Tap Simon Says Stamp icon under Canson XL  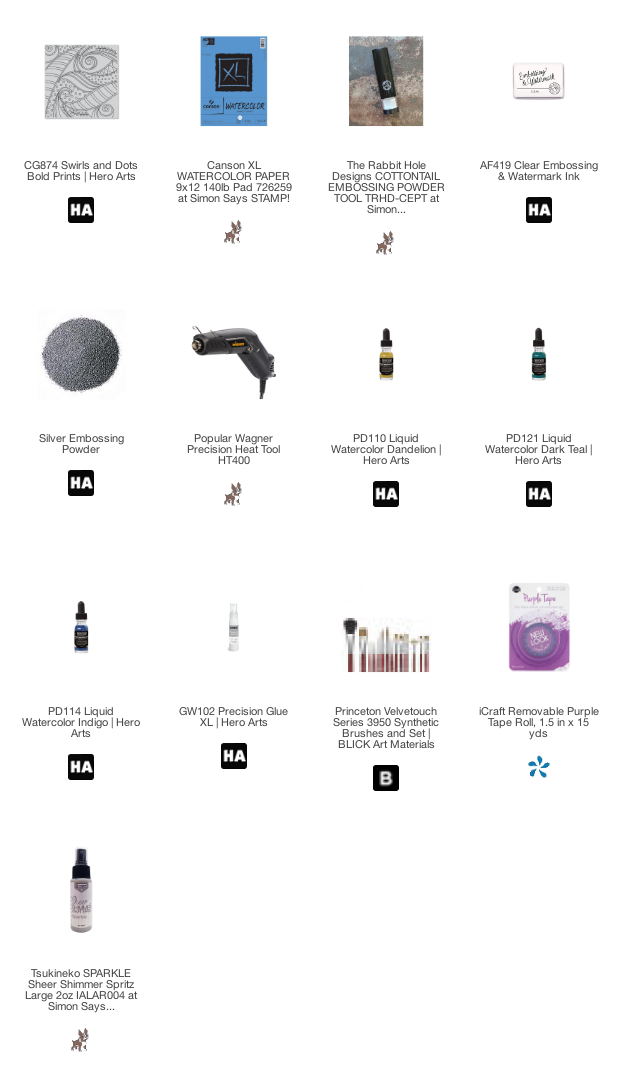(x=233, y=232)
